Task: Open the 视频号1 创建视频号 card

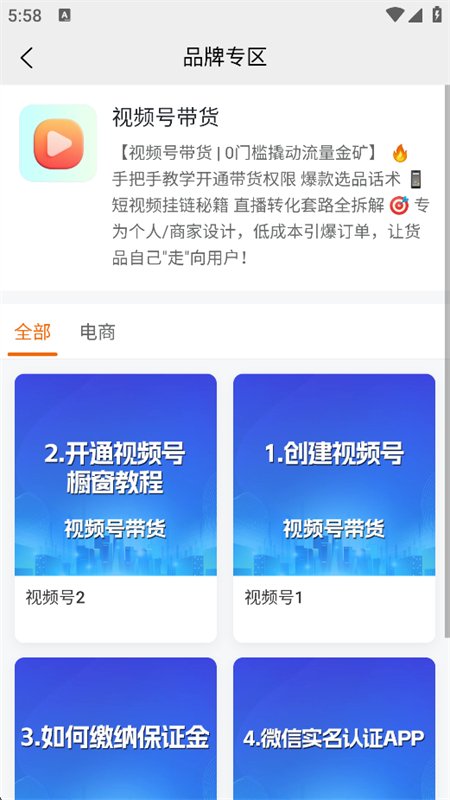Action: (x=334, y=508)
